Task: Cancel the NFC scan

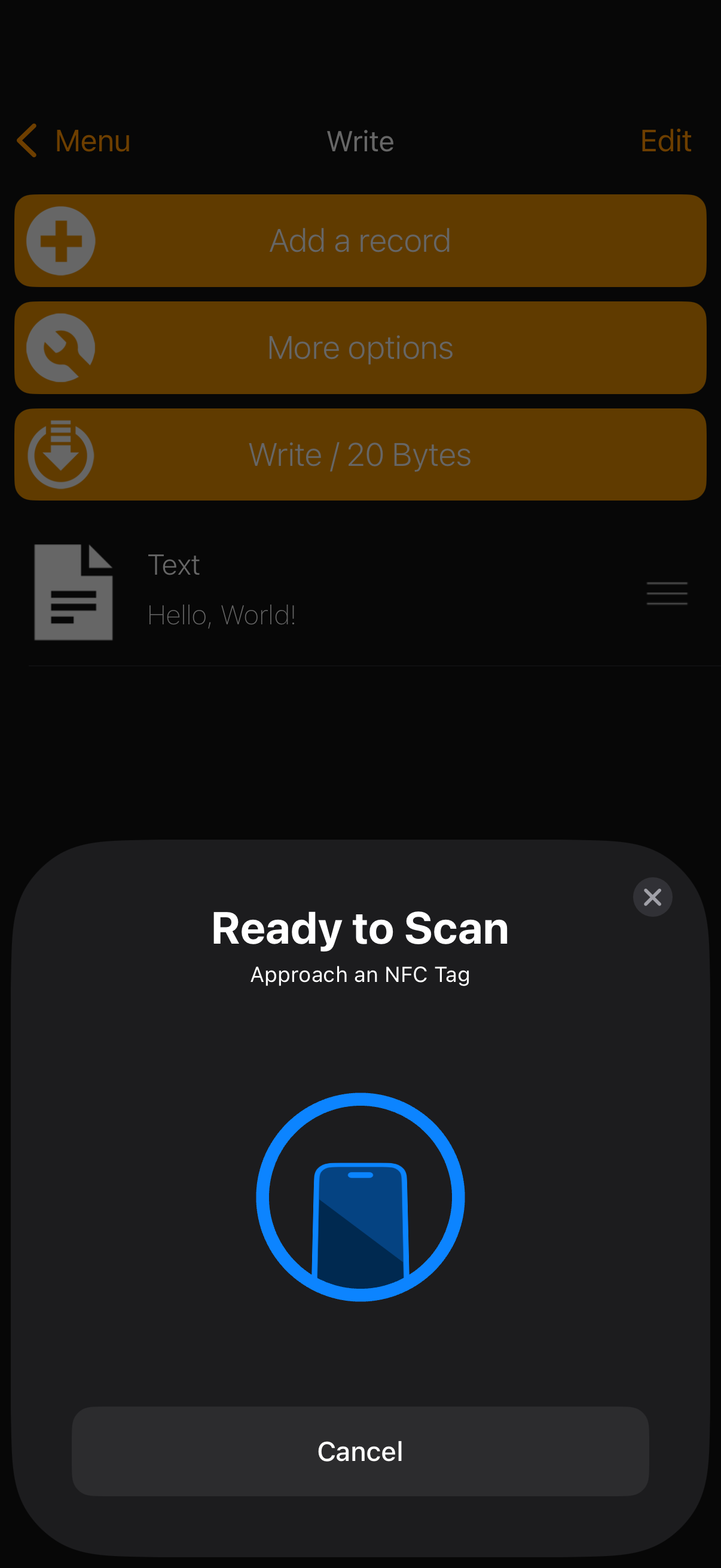Action: point(360,1451)
